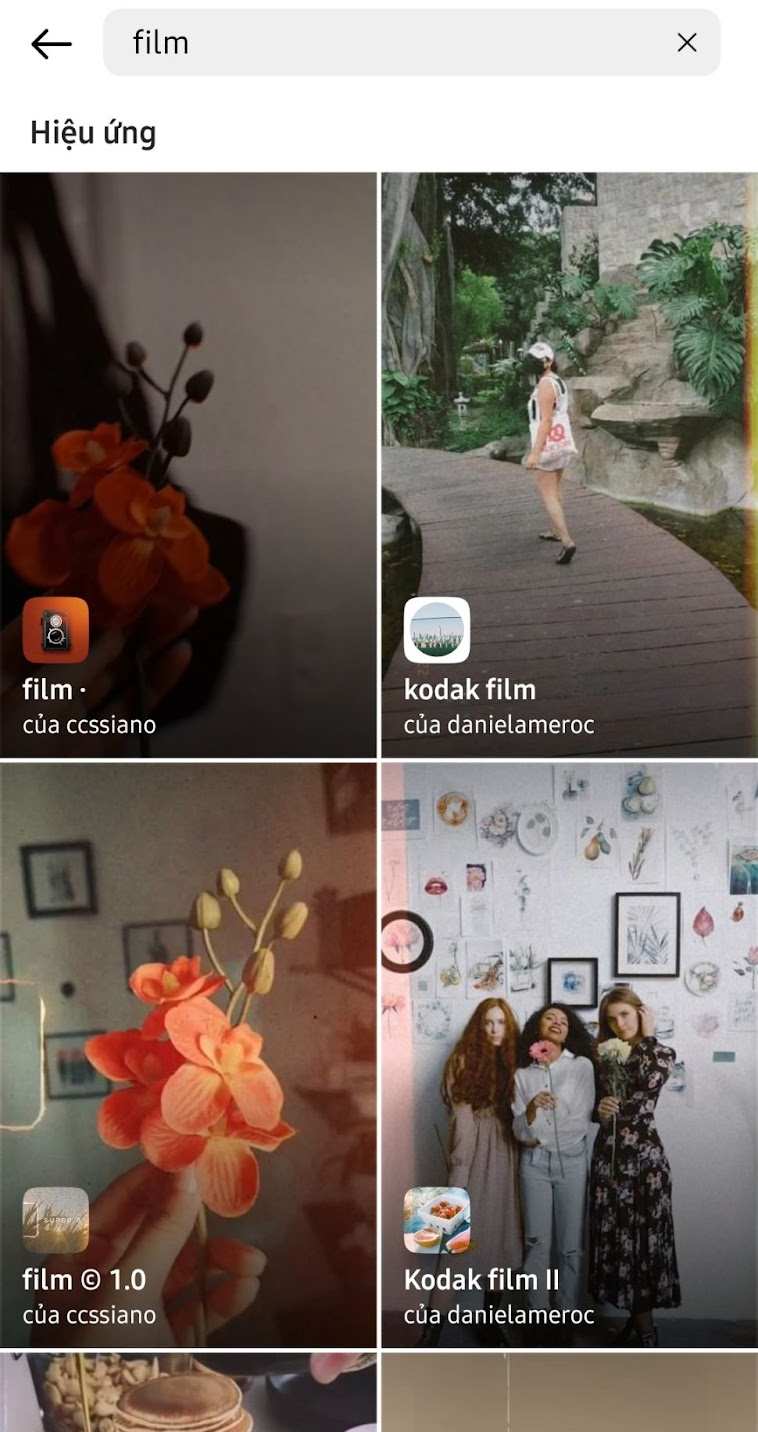The image size is (758, 1432).
Task: Clear the search field with the X icon
Action: pos(688,44)
